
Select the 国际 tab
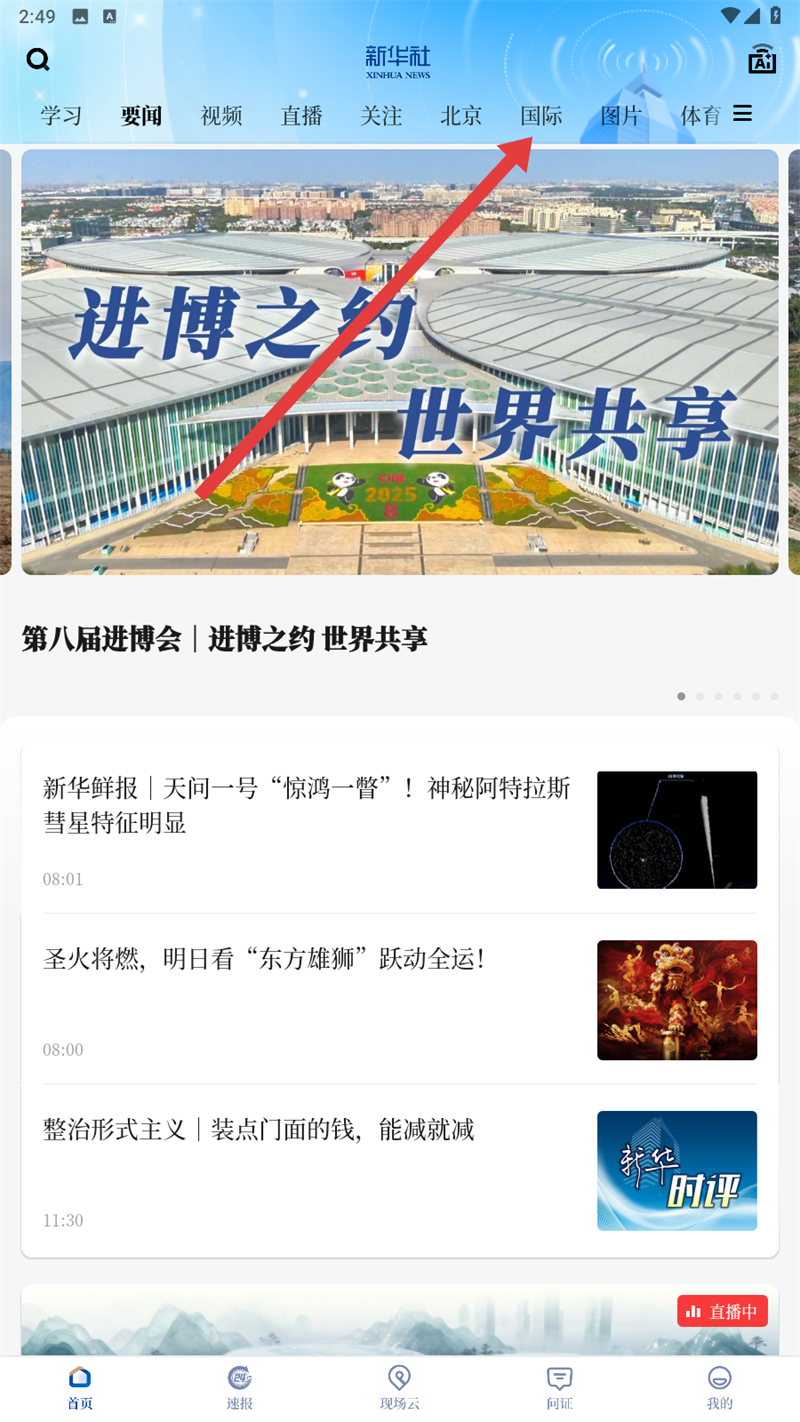(541, 116)
